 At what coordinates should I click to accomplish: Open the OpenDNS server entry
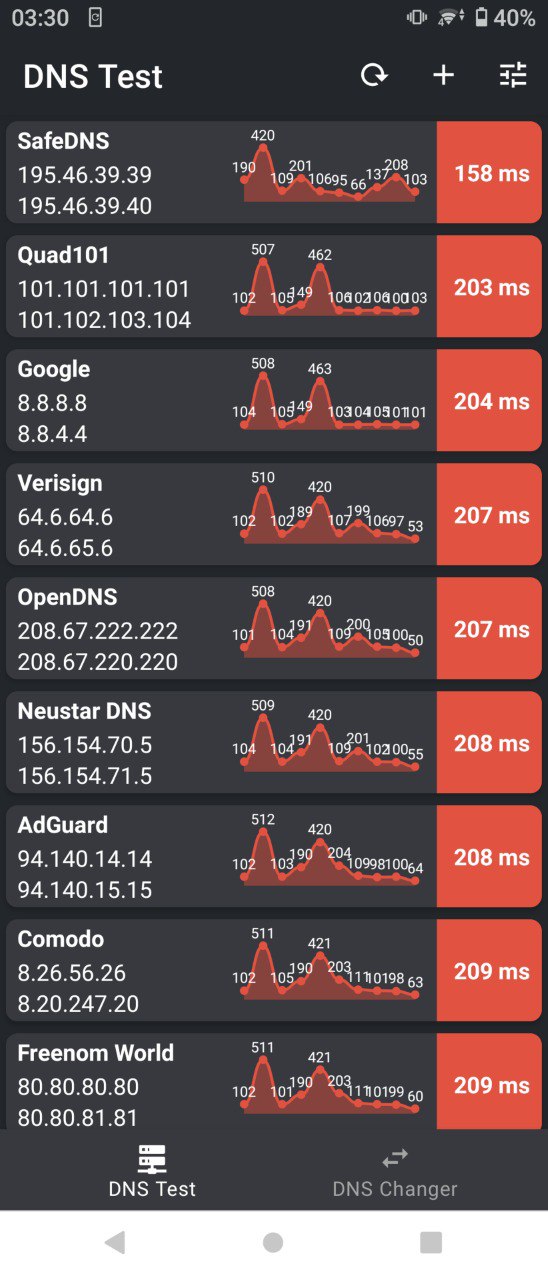click(274, 629)
